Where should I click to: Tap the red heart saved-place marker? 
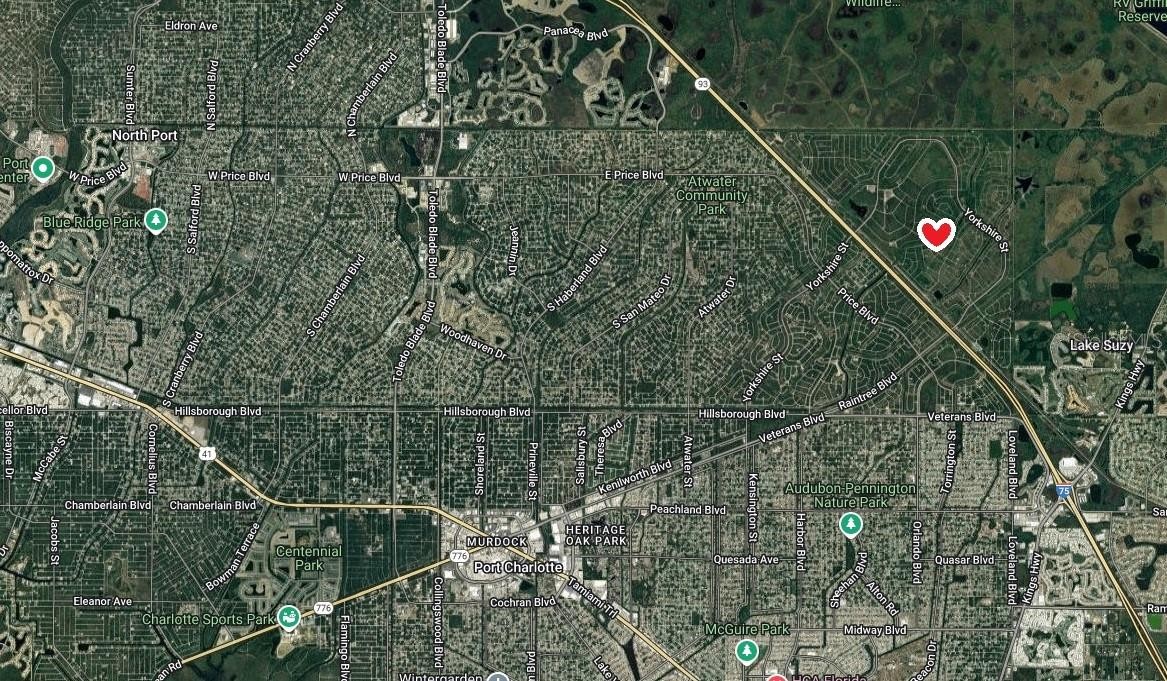click(936, 234)
